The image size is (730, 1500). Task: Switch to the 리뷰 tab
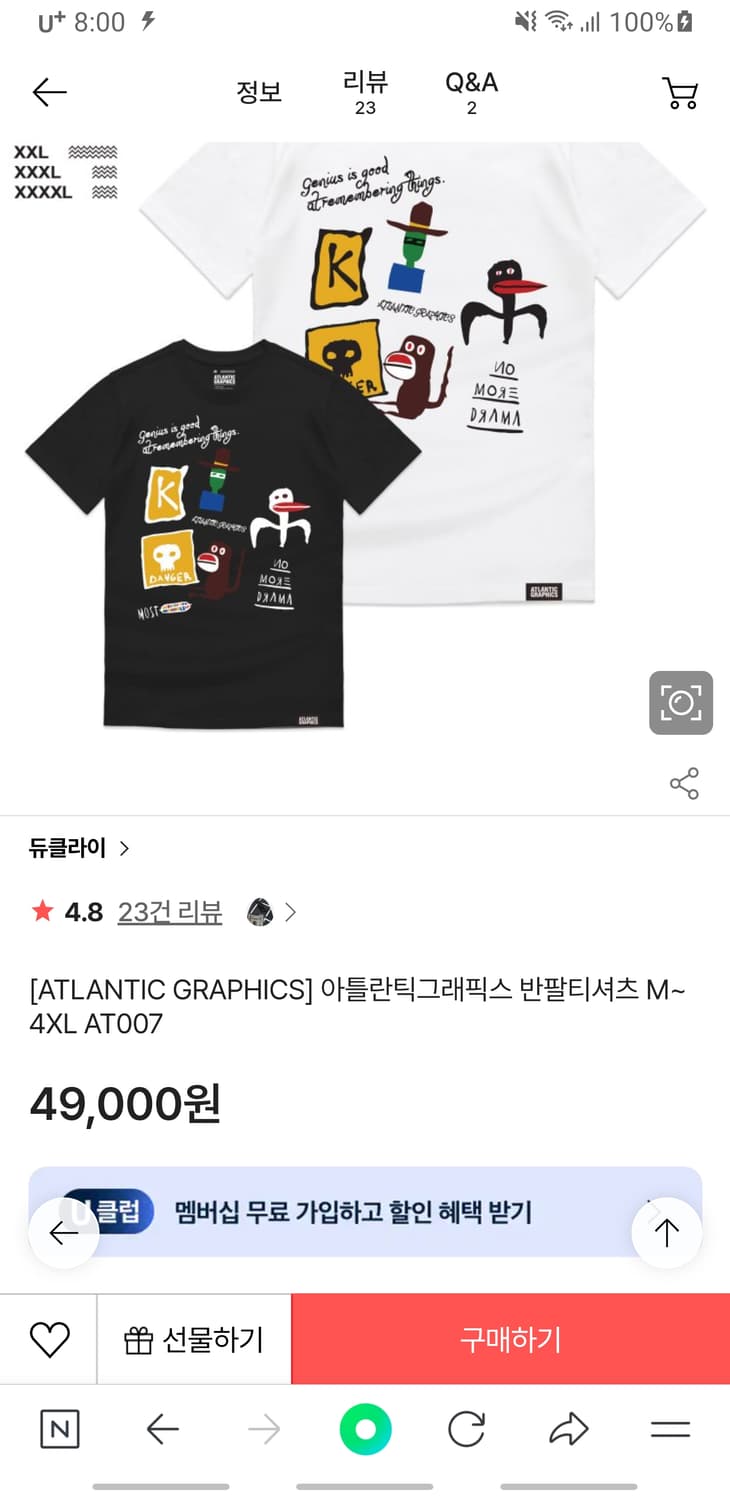(x=364, y=92)
